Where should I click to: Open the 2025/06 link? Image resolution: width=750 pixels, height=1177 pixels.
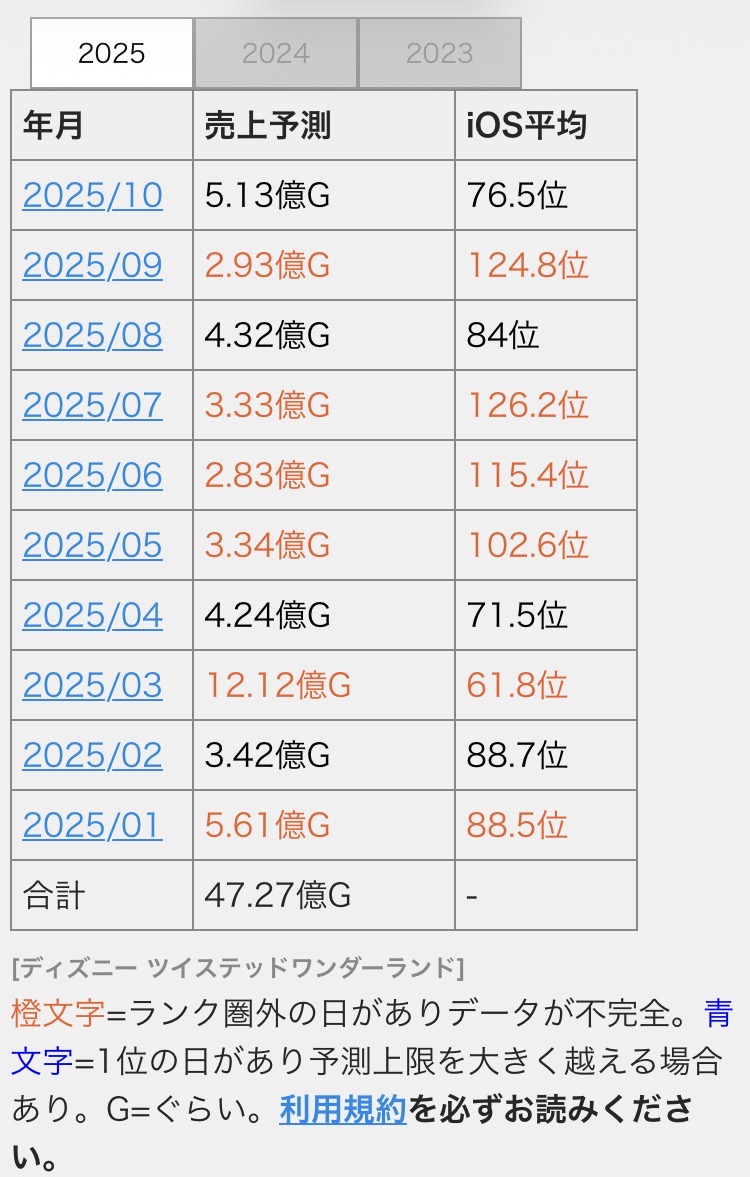pyautogui.click(x=92, y=475)
